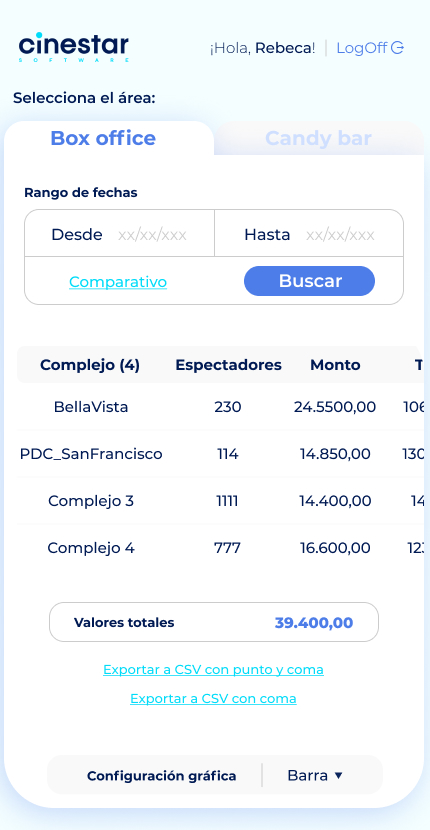
Task: Tap the Buscar button
Action: click(x=309, y=281)
